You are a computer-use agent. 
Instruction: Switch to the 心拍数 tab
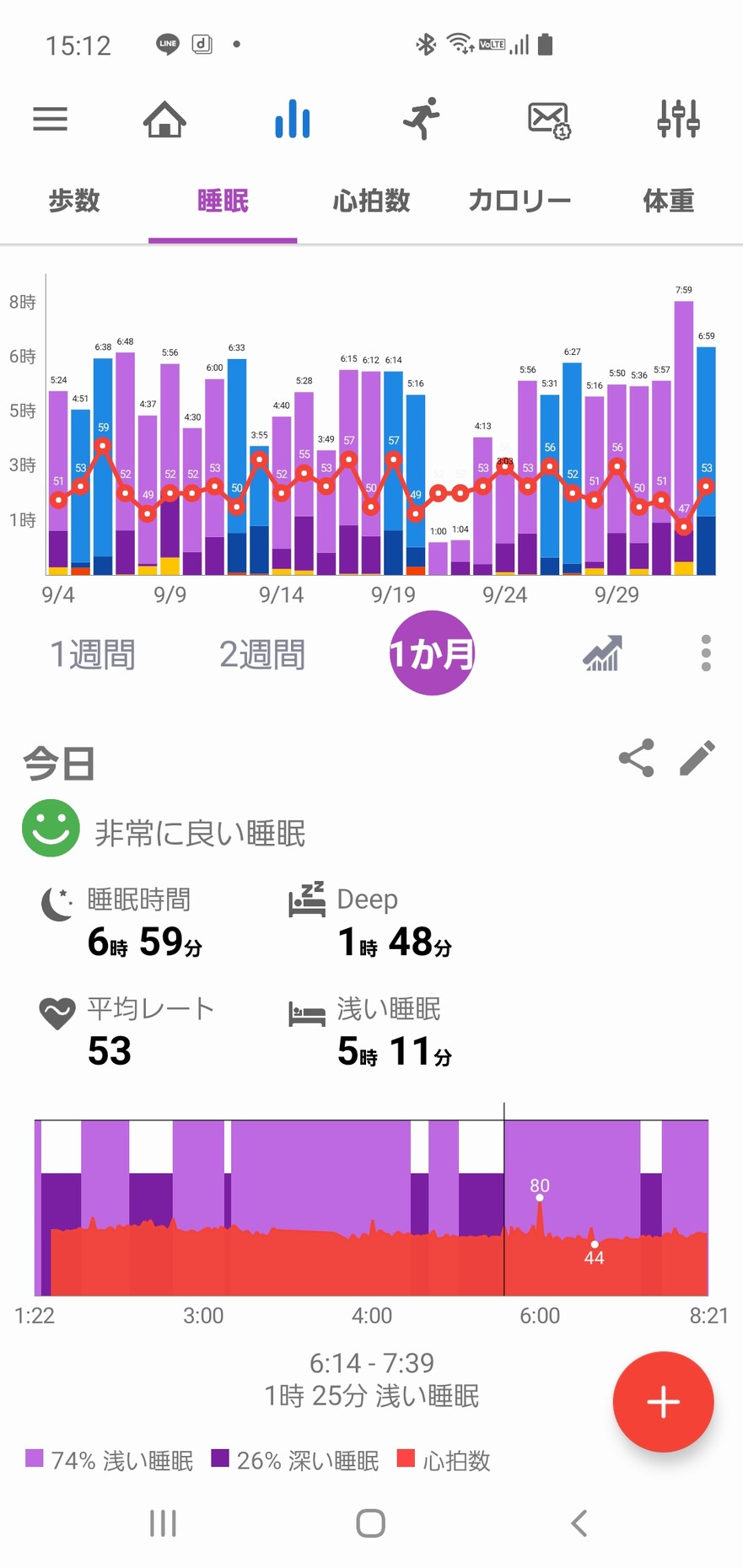371,201
